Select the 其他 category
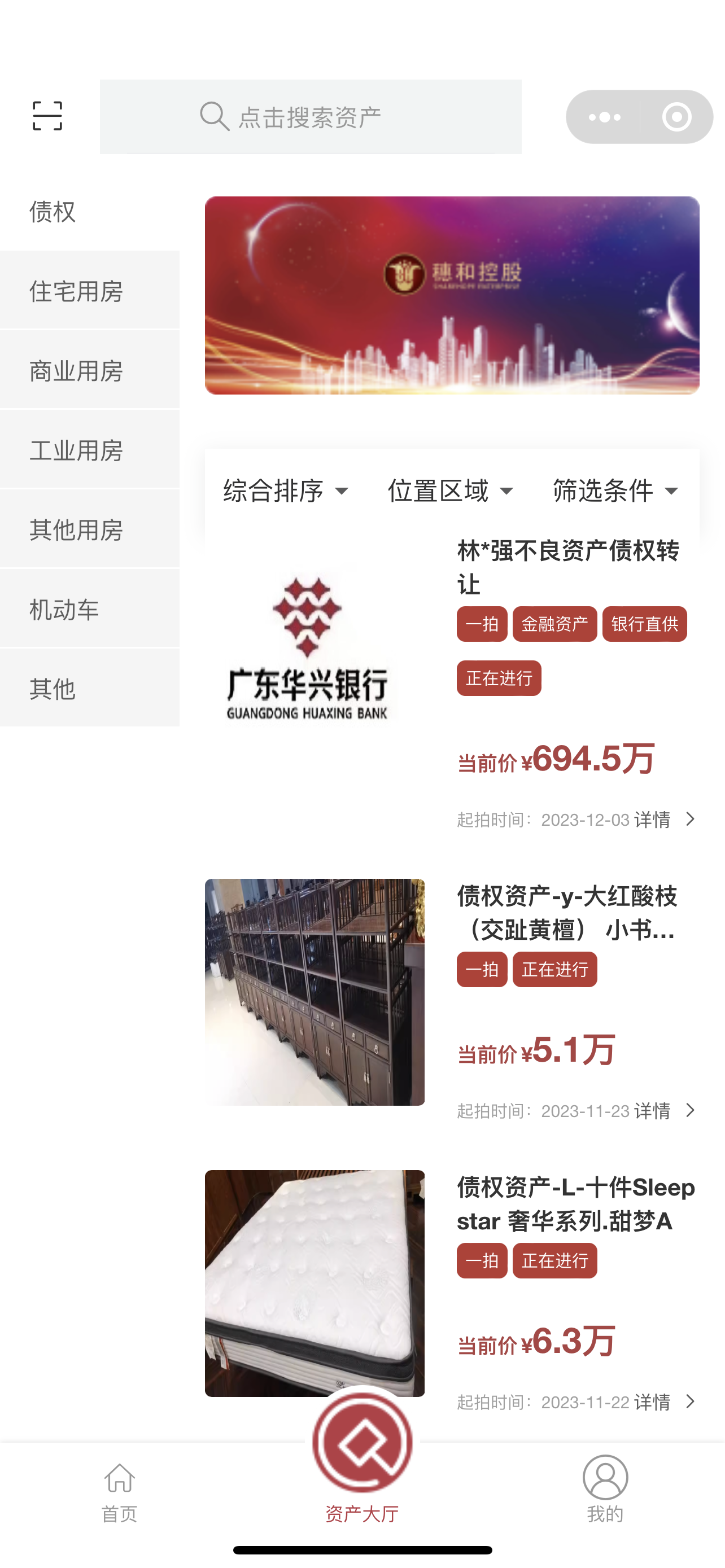 coord(53,689)
